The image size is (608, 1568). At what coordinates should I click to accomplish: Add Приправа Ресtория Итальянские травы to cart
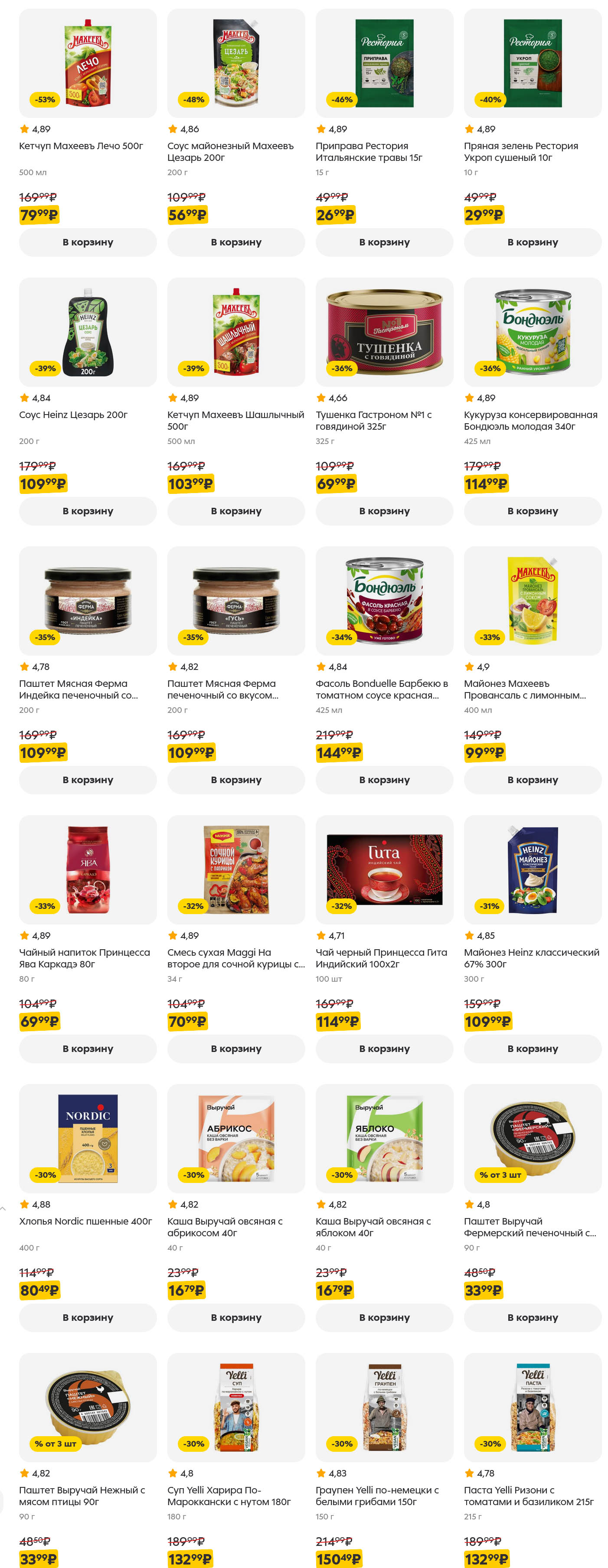[x=384, y=242]
